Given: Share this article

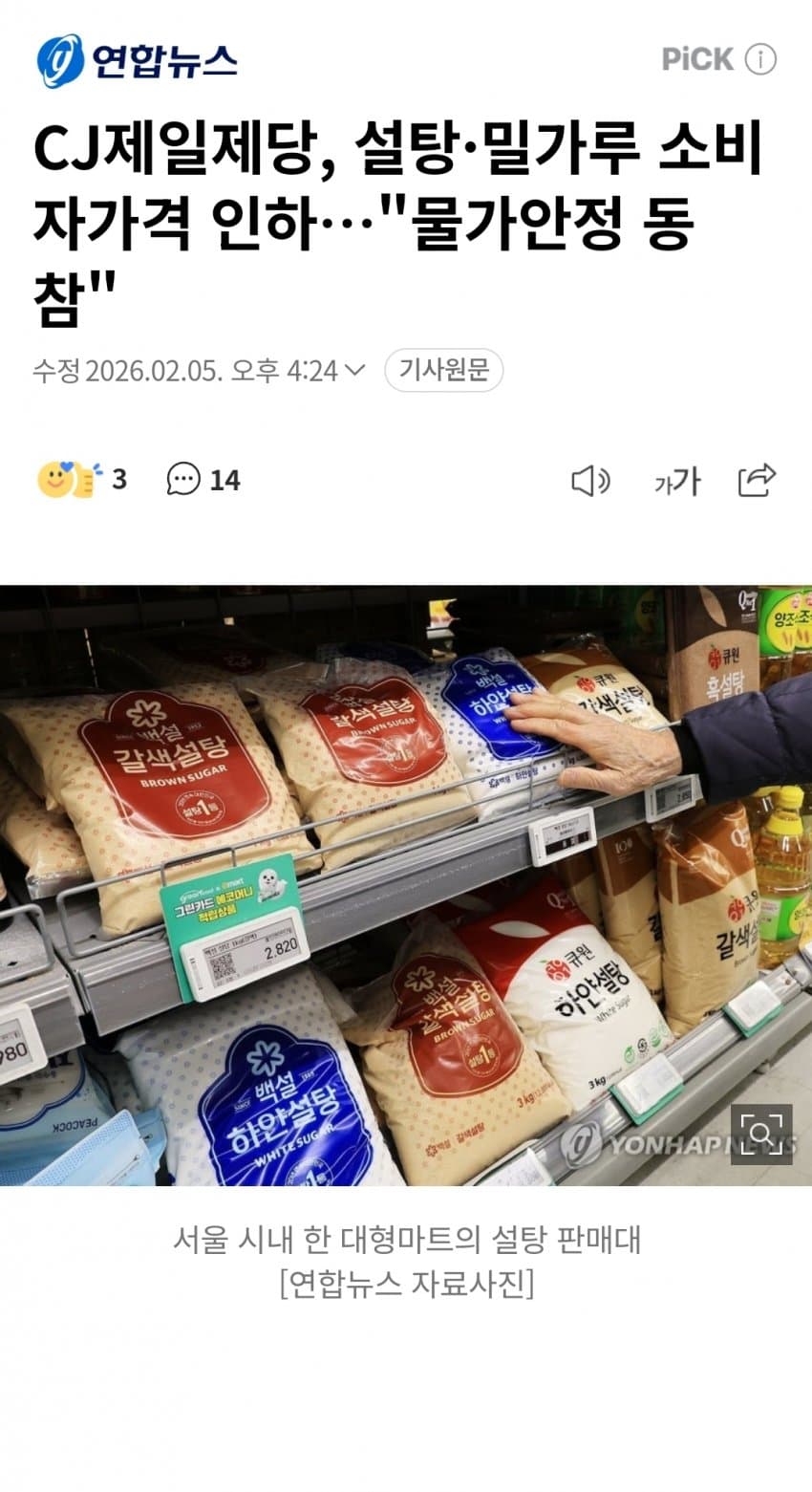Looking at the screenshot, I should [757, 479].
